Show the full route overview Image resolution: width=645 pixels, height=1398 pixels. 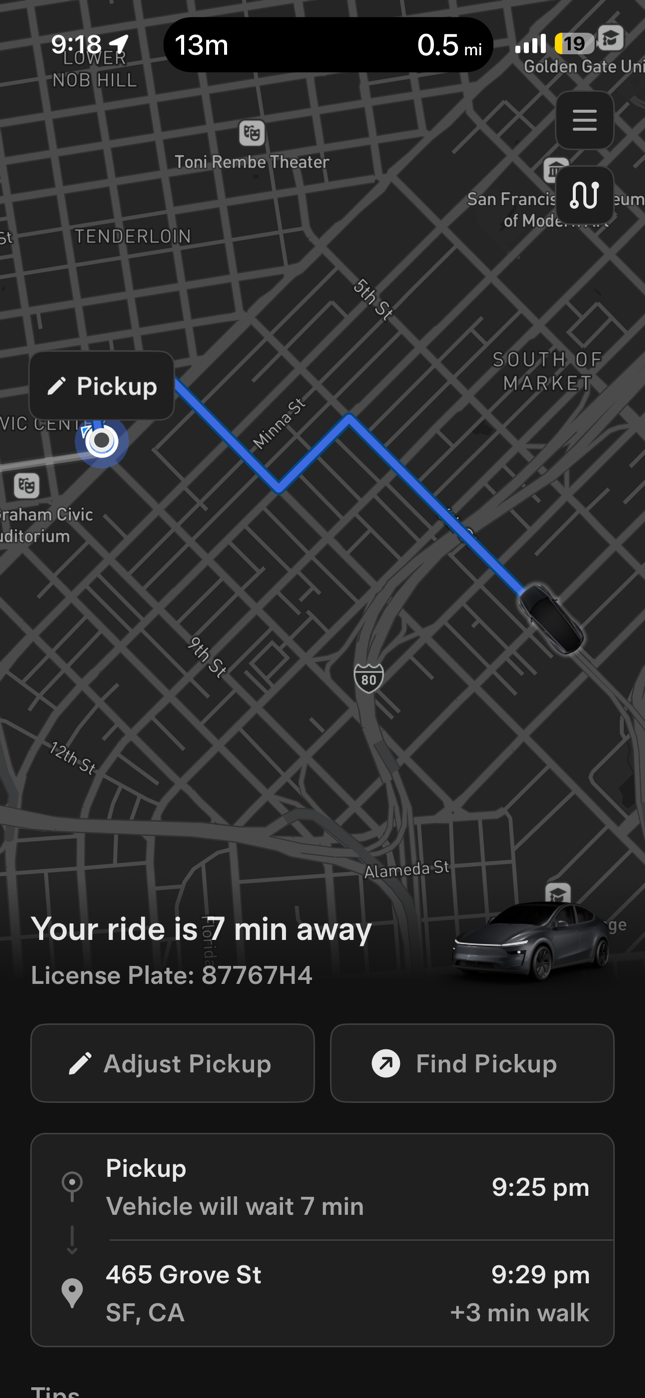584,196
